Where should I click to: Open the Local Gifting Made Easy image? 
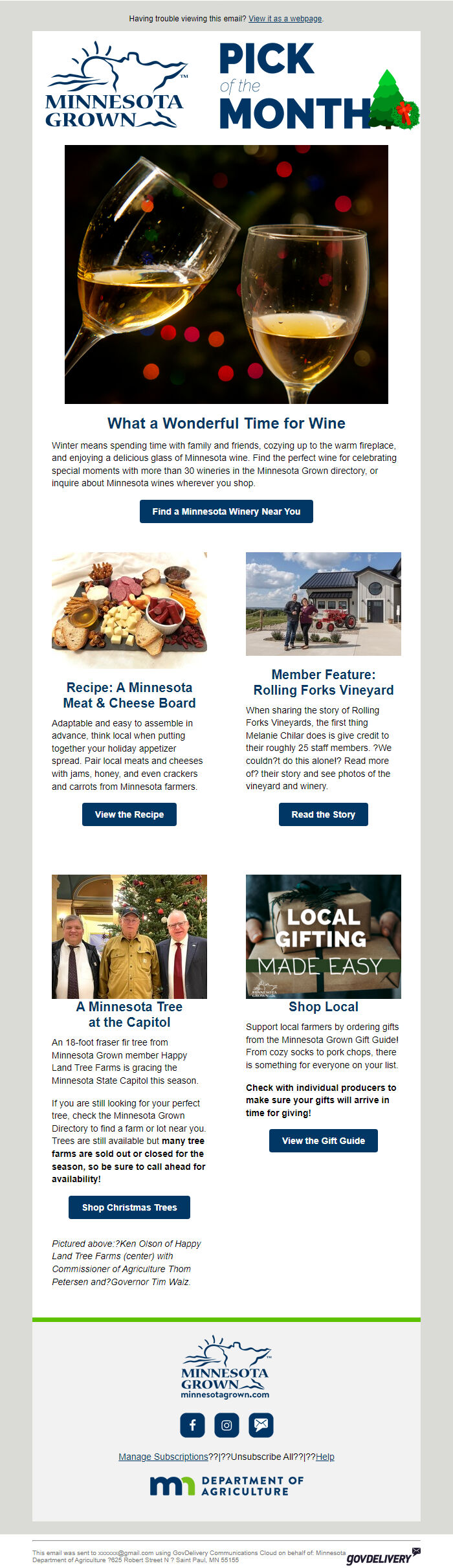pos(323,936)
